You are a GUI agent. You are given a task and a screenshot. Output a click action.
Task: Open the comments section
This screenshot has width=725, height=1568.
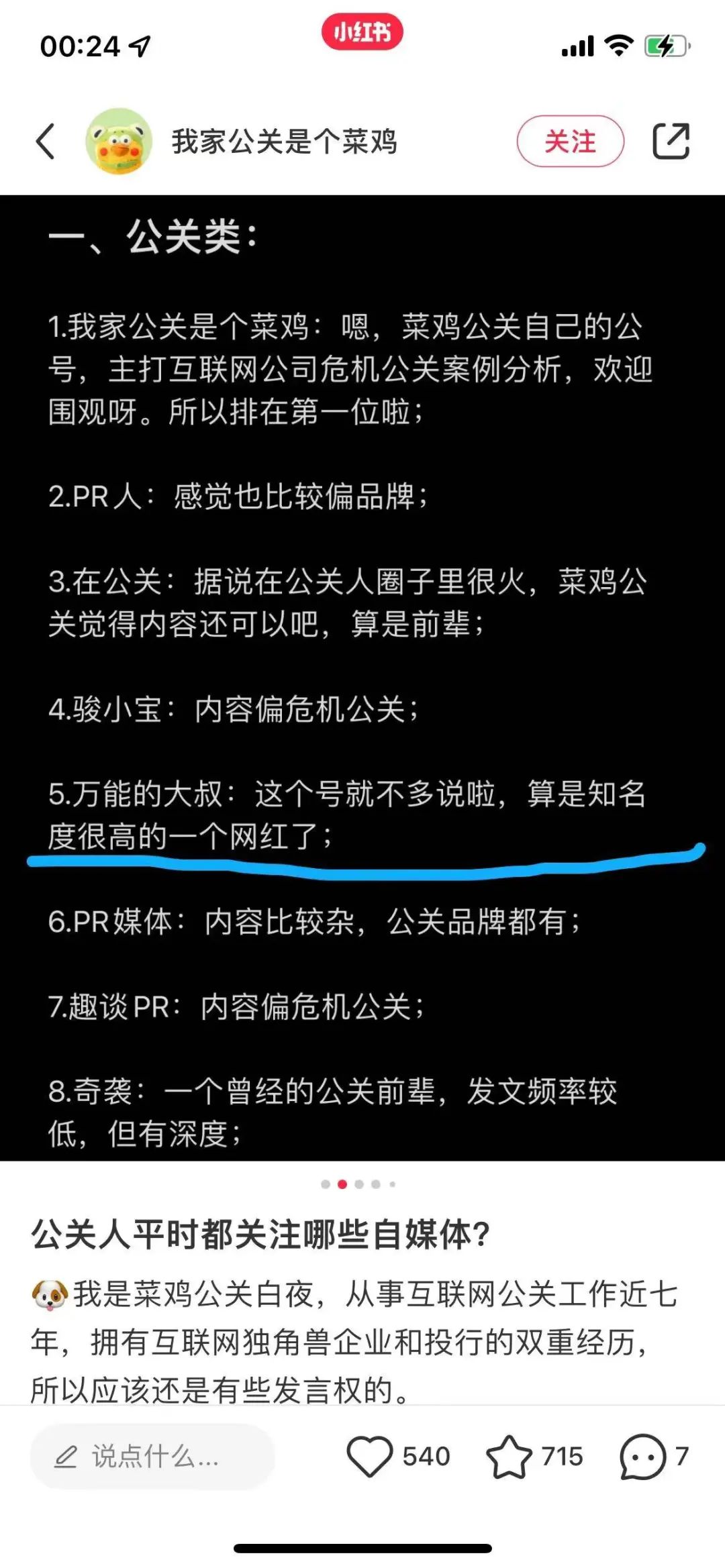click(642, 1456)
